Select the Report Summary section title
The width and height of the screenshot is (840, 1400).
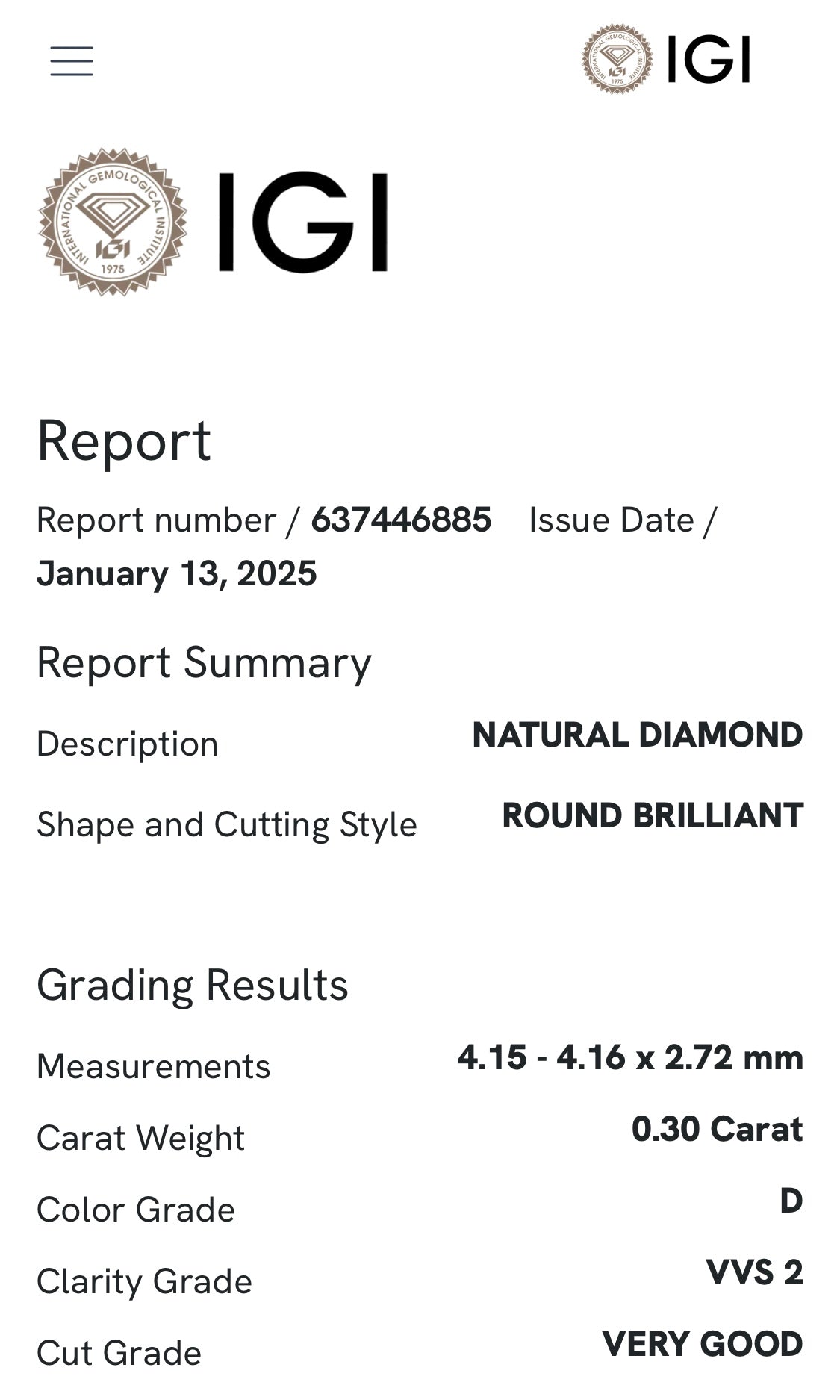pyautogui.click(x=203, y=661)
